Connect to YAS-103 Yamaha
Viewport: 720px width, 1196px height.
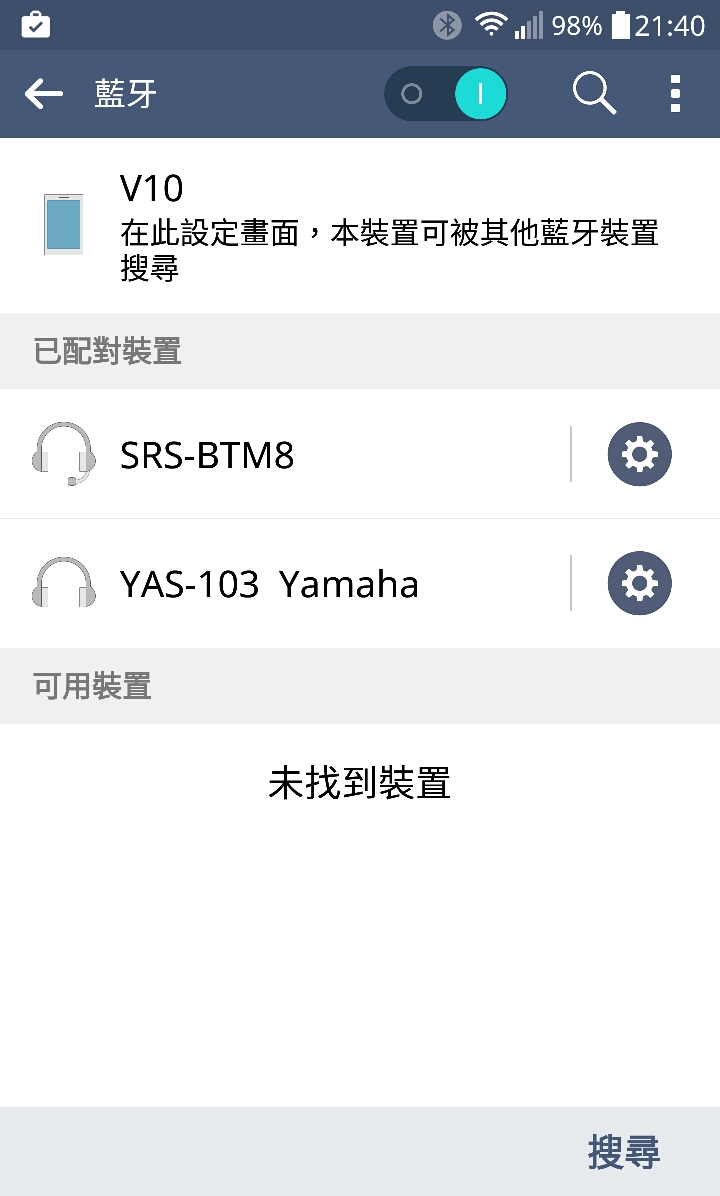[284, 584]
